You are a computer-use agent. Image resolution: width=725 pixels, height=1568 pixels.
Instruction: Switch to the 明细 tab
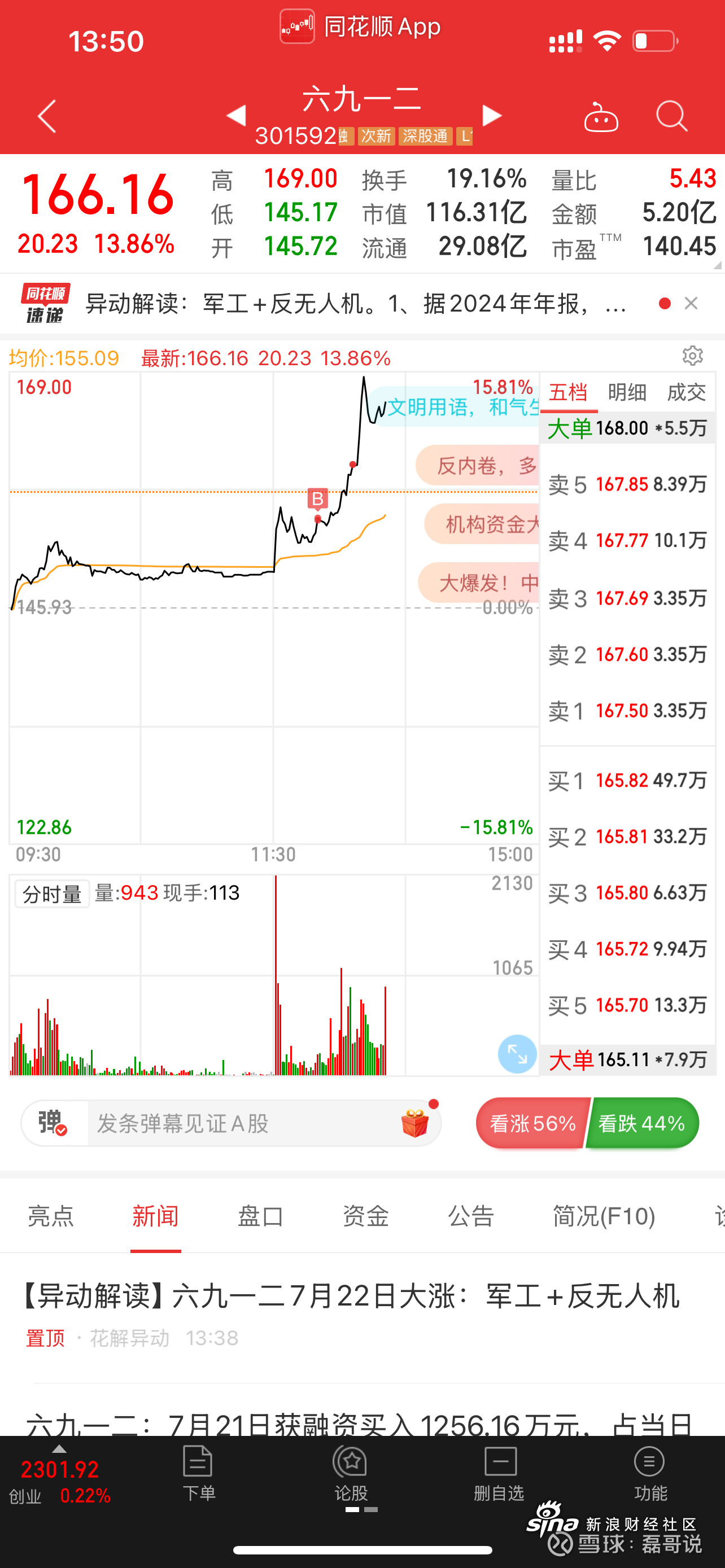(x=627, y=393)
